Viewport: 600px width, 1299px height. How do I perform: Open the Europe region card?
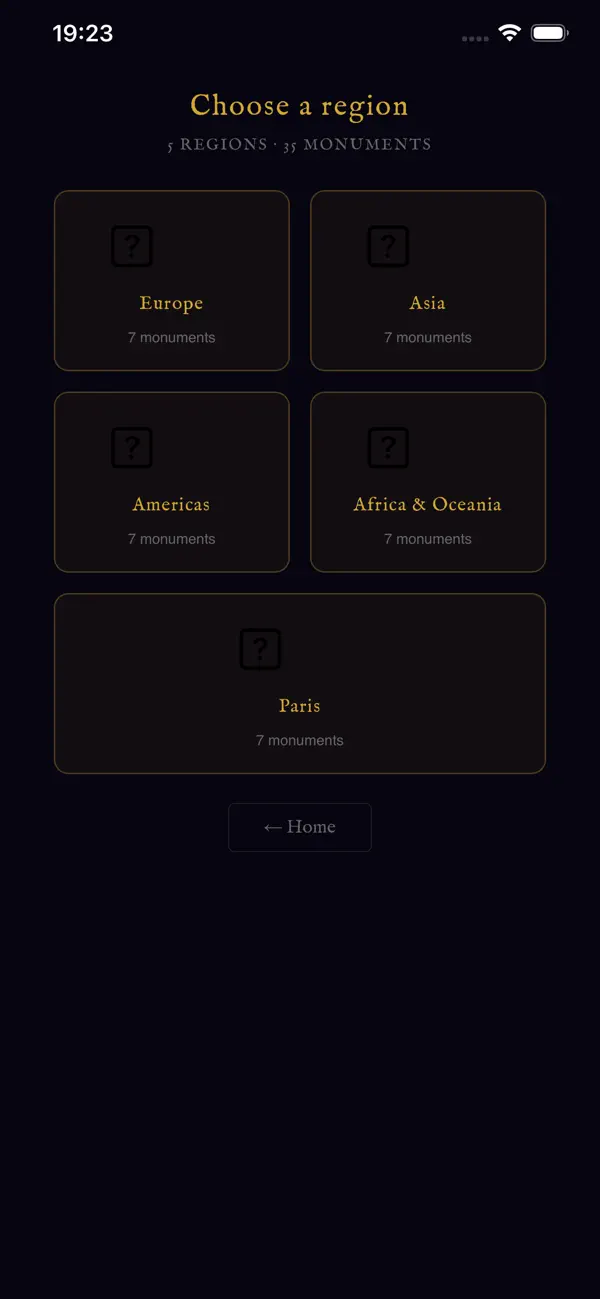(x=172, y=281)
